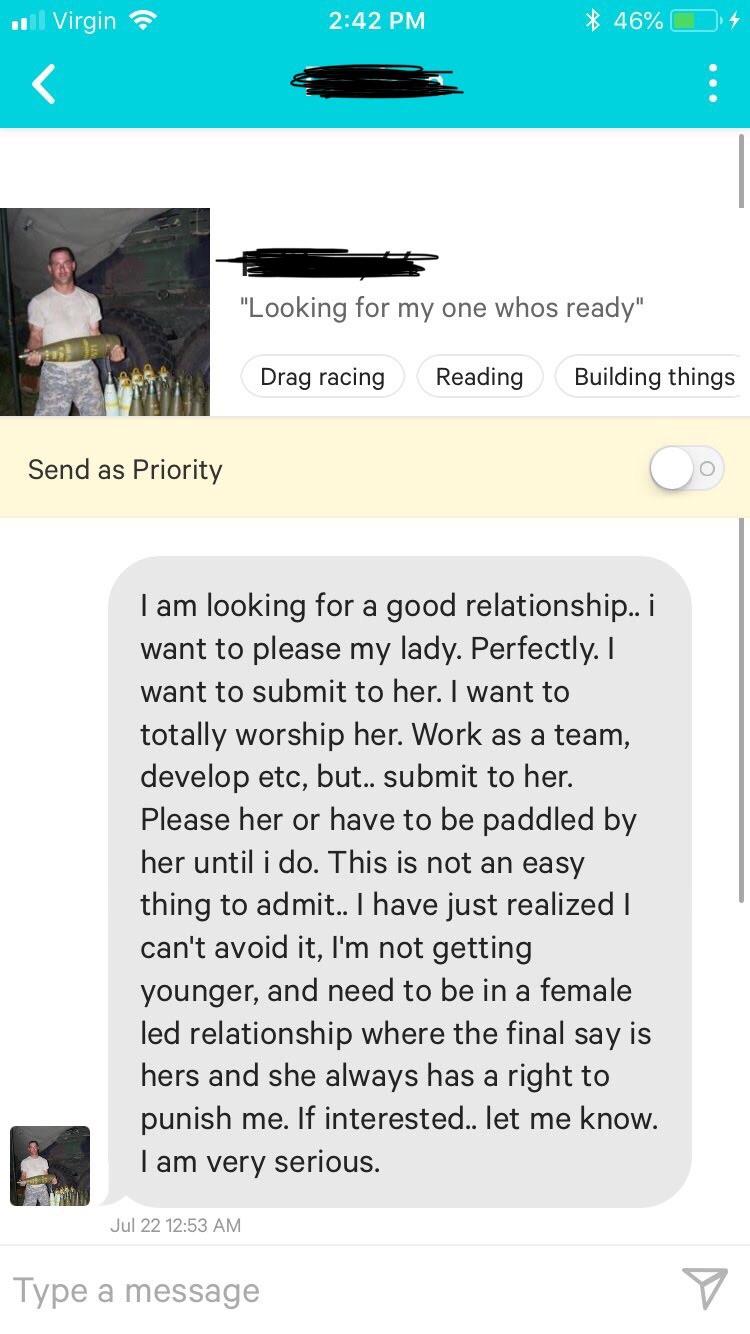The image size is (750, 1334).
Task: Tap the small avatar beside the message
Action: 50,1166
